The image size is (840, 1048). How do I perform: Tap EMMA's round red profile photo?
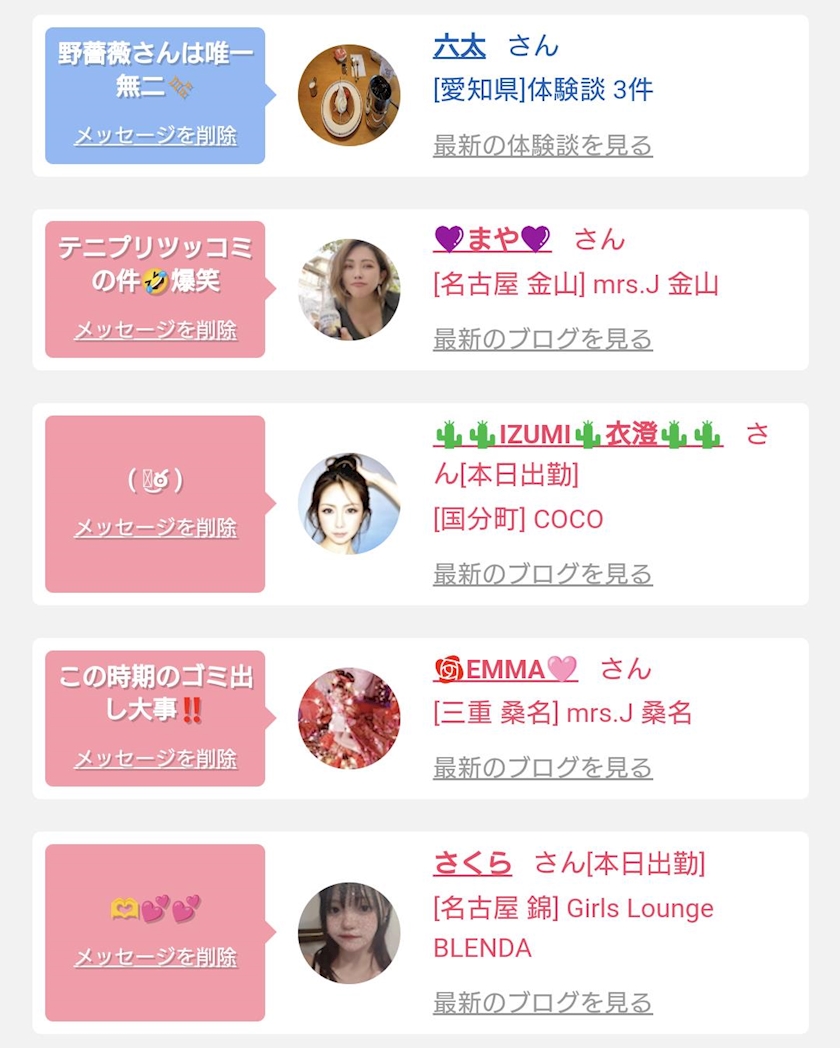tap(349, 718)
